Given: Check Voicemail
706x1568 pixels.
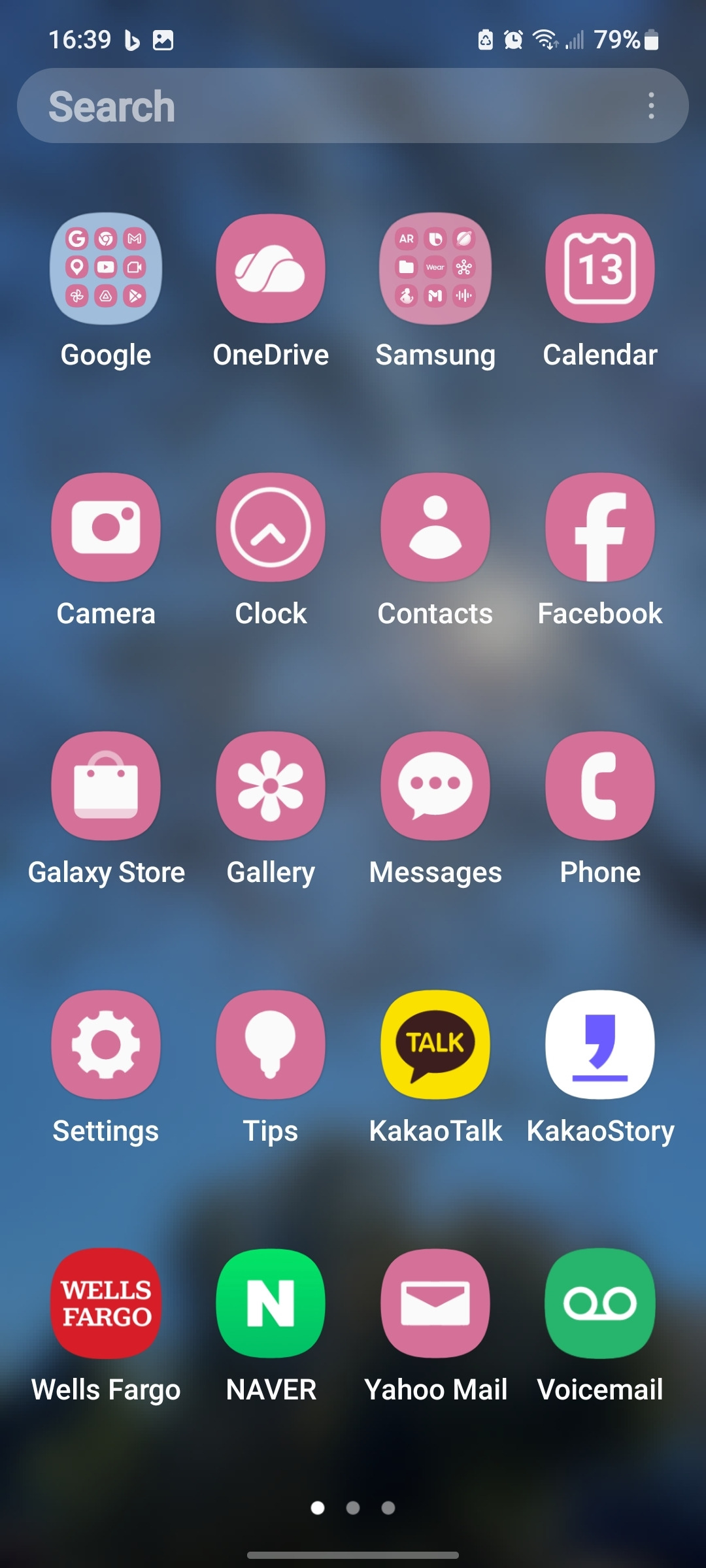Looking at the screenshot, I should click(600, 1303).
